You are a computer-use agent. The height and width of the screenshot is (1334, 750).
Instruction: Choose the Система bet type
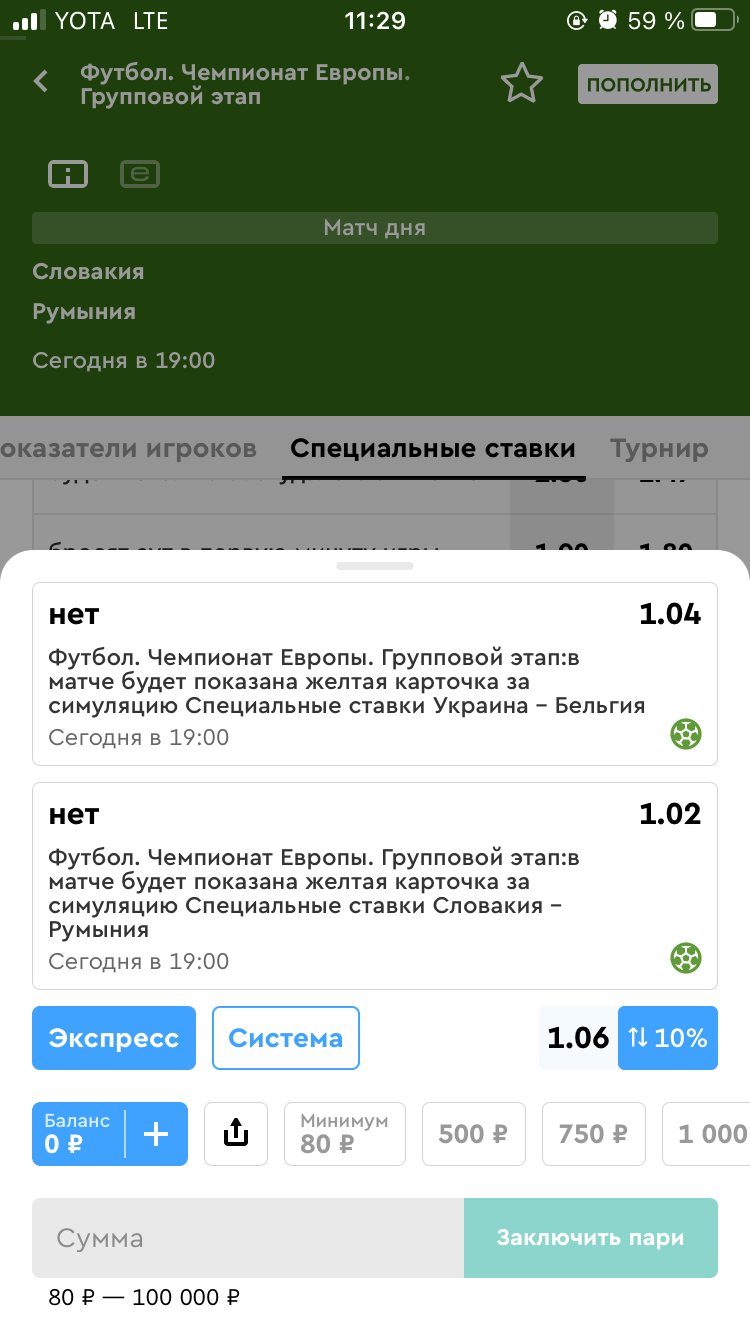click(x=286, y=1038)
